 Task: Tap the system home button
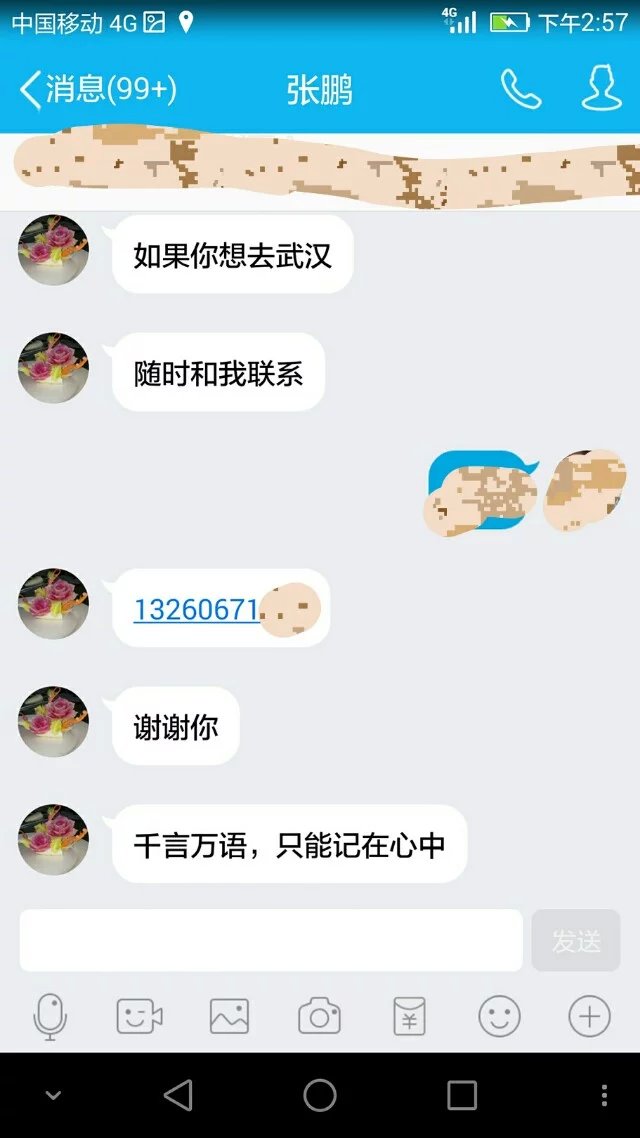point(320,1095)
